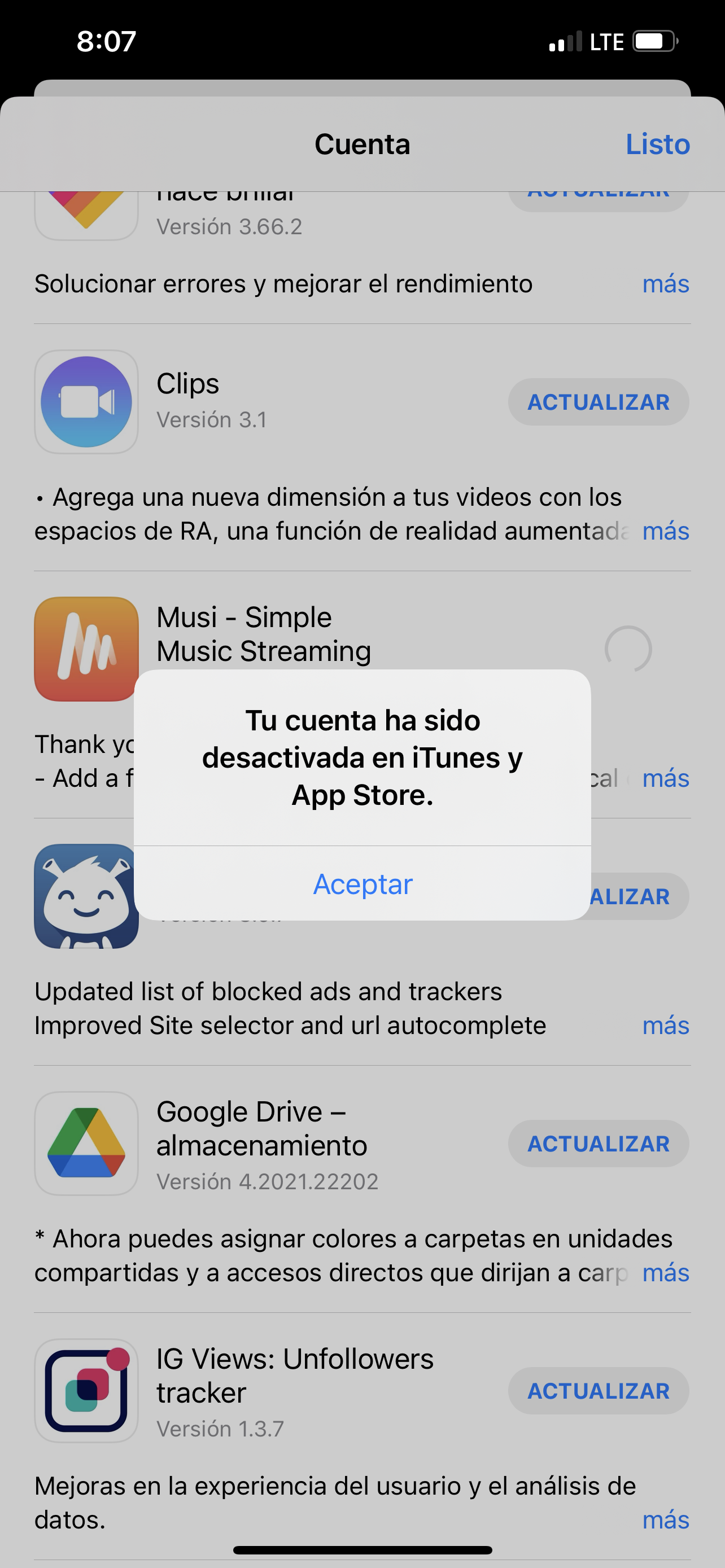This screenshot has height=1568, width=725.
Task: Dismiss the alert by tapping Aceptar
Action: pos(363,884)
